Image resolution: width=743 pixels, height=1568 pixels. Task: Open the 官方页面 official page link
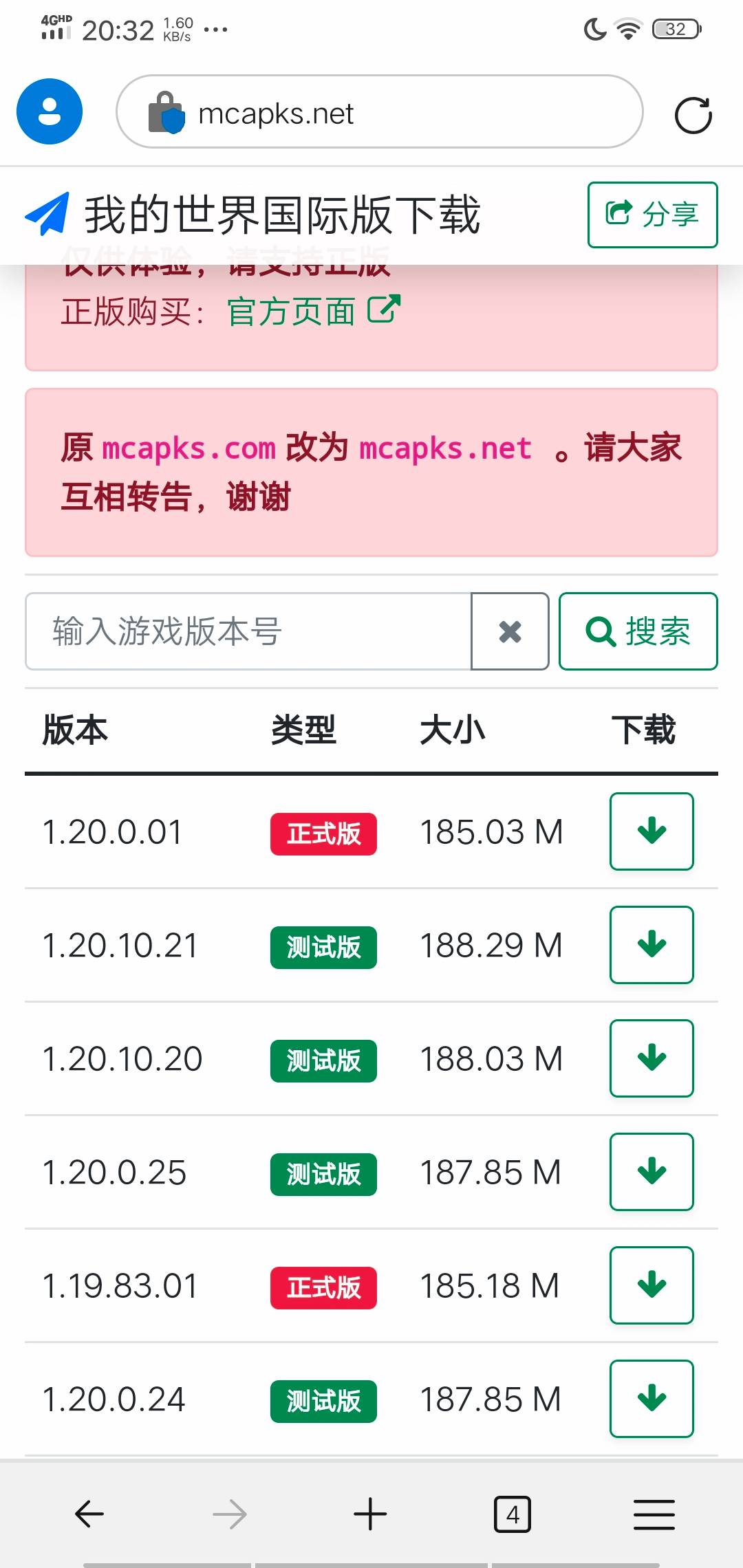[x=313, y=312]
